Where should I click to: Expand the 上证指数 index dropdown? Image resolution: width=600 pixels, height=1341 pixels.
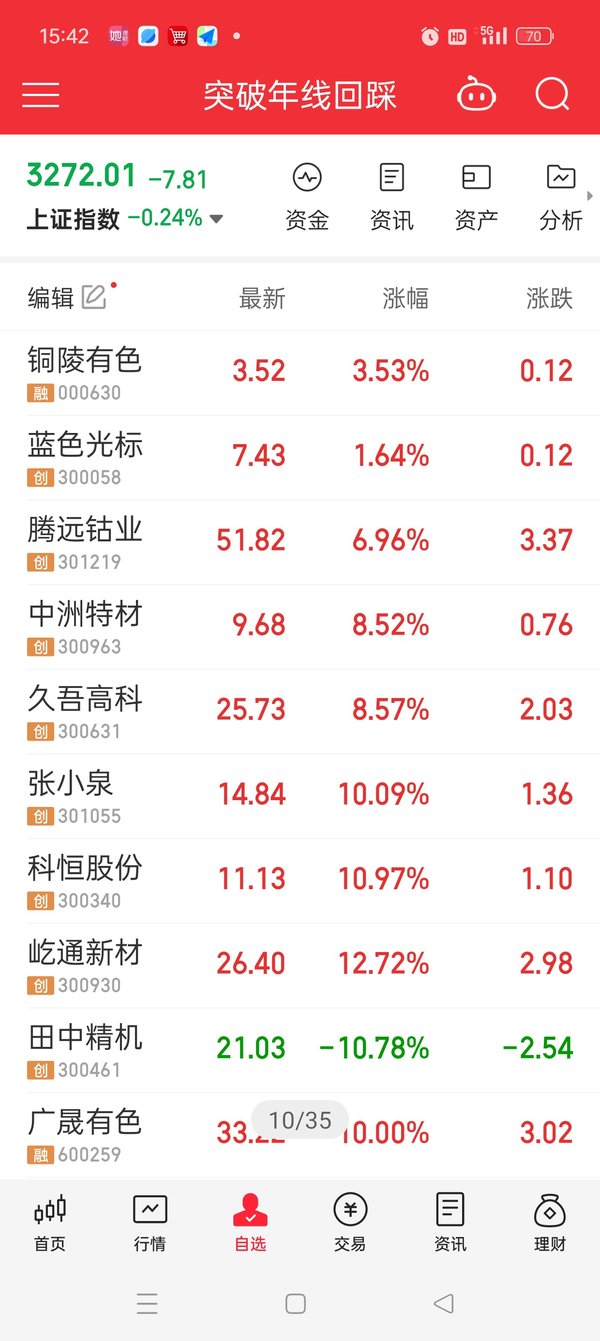(x=216, y=219)
